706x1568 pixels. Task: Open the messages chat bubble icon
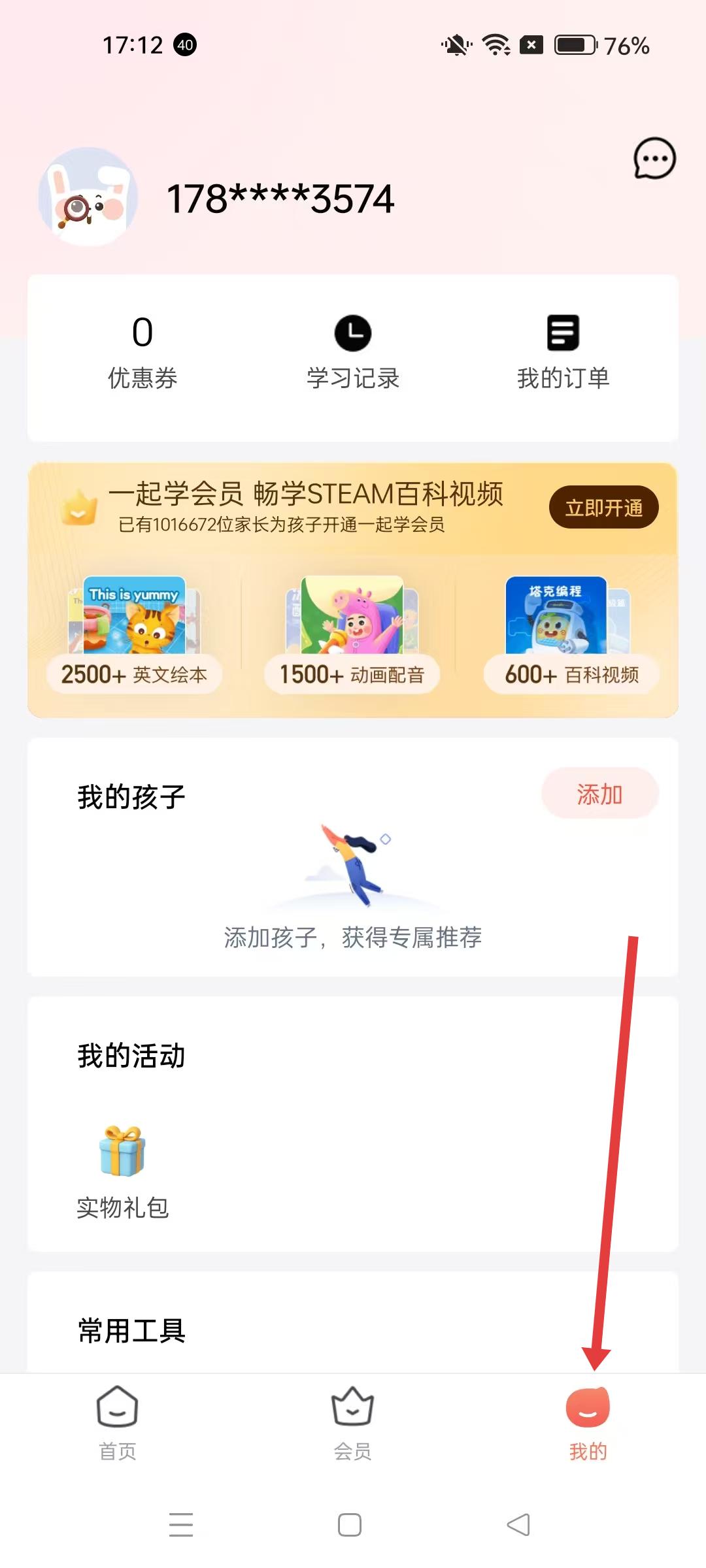click(x=654, y=158)
